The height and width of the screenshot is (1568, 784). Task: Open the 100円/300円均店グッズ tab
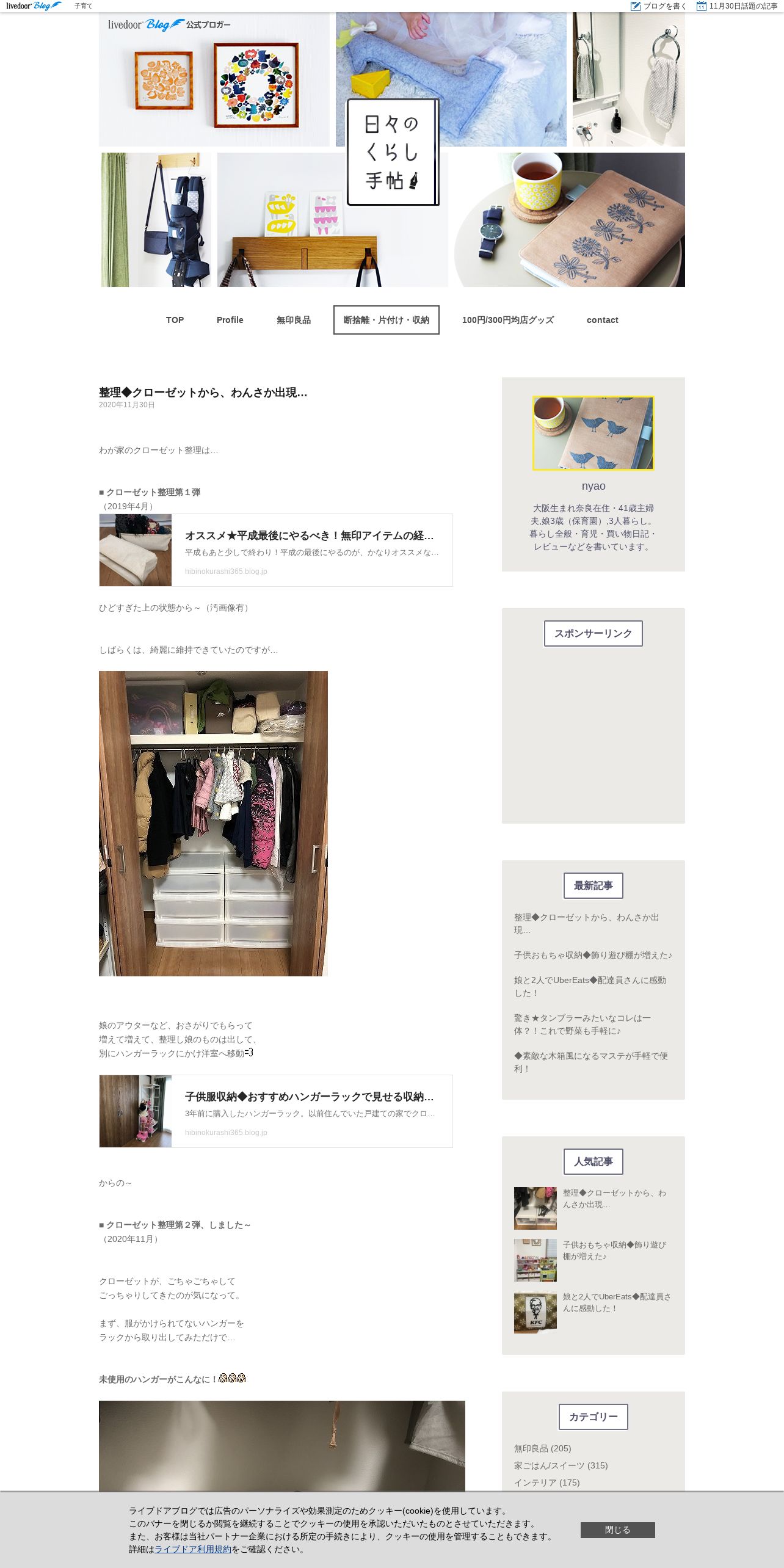[x=508, y=320]
